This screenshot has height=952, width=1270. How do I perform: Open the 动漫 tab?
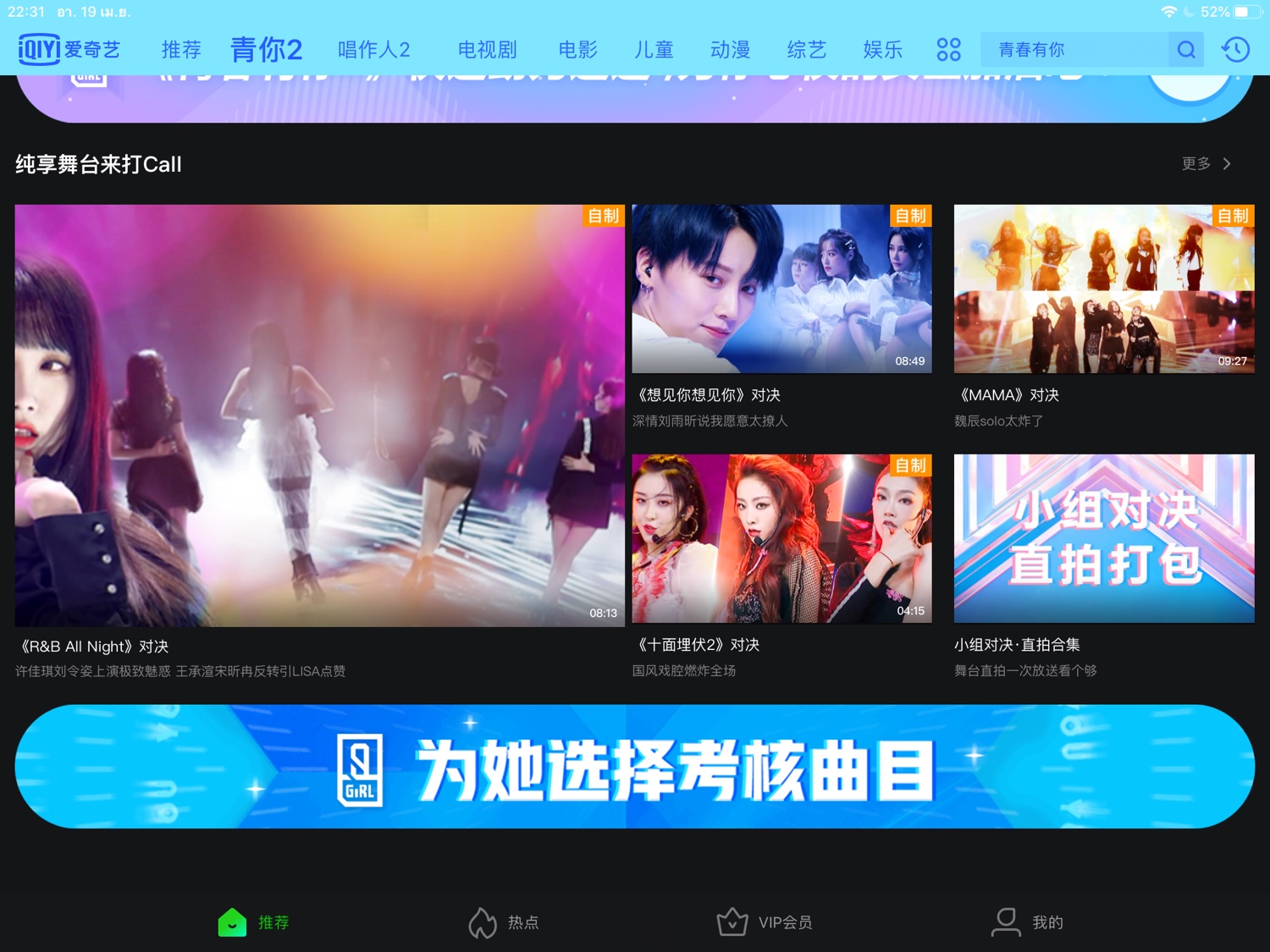[x=730, y=50]
